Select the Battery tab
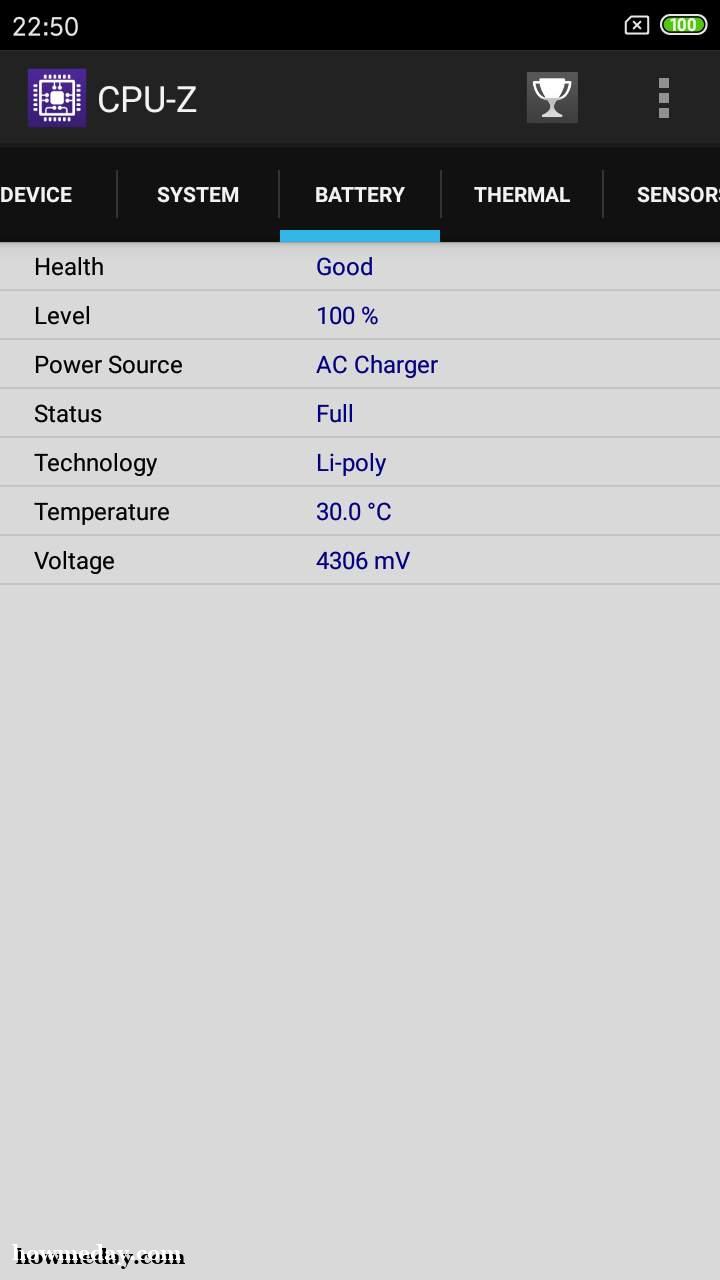Image resolution: width=720 pixels, height=1280 pixels. 360,195
